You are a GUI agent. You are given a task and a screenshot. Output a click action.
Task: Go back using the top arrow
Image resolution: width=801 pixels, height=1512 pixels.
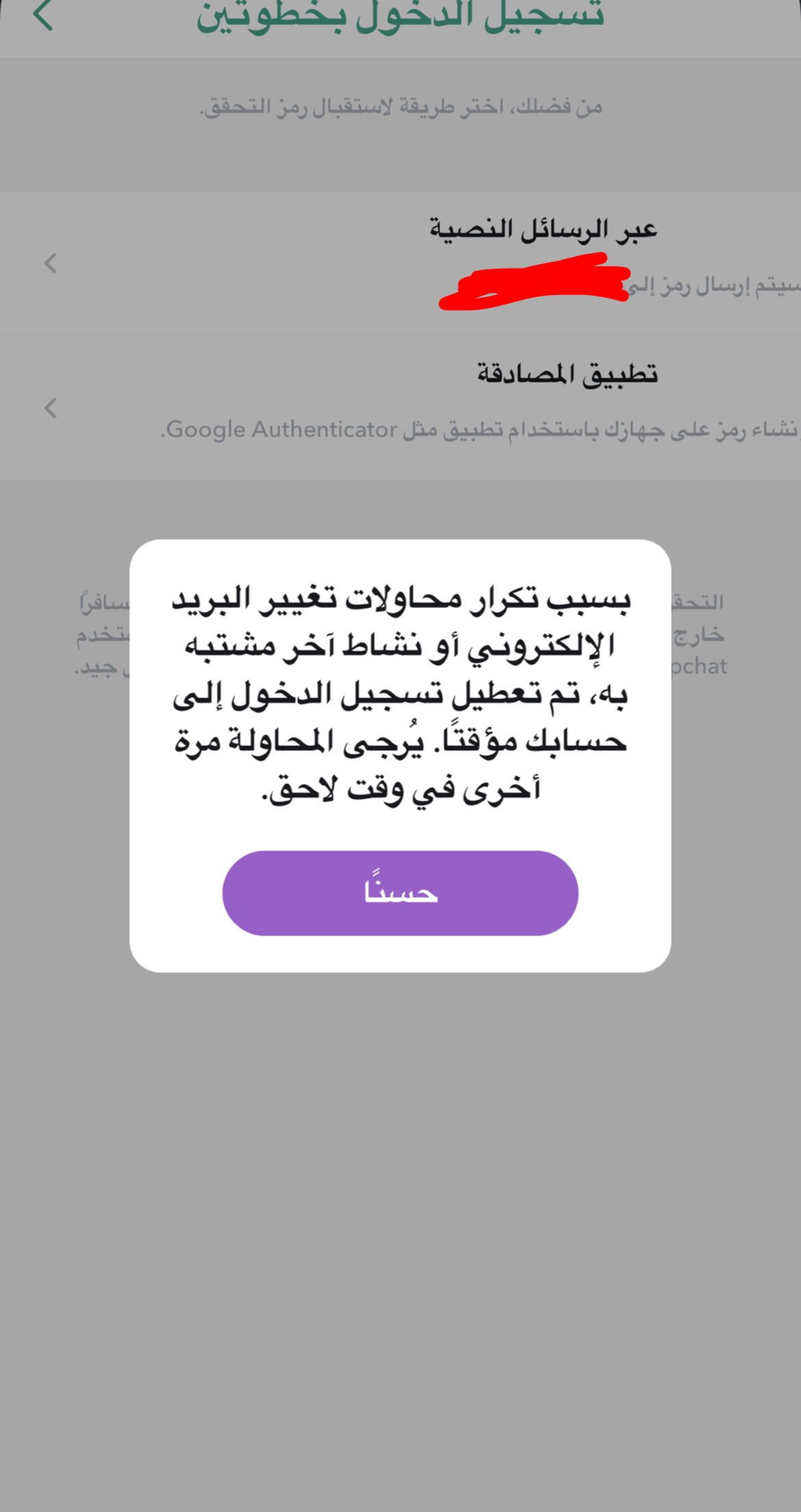(42, 15)
